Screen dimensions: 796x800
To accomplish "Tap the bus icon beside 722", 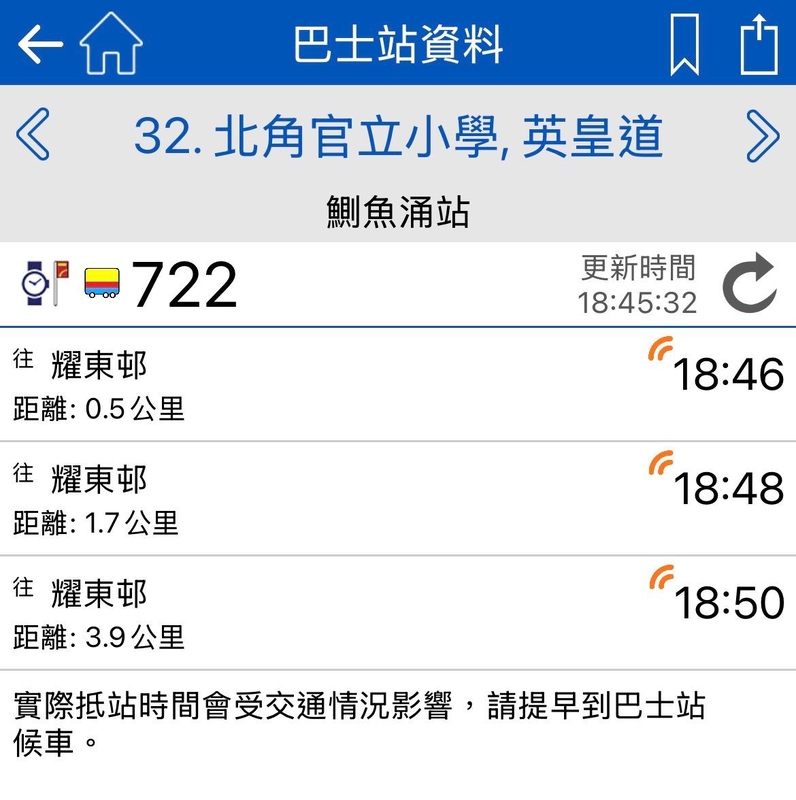I will (101, 283).
